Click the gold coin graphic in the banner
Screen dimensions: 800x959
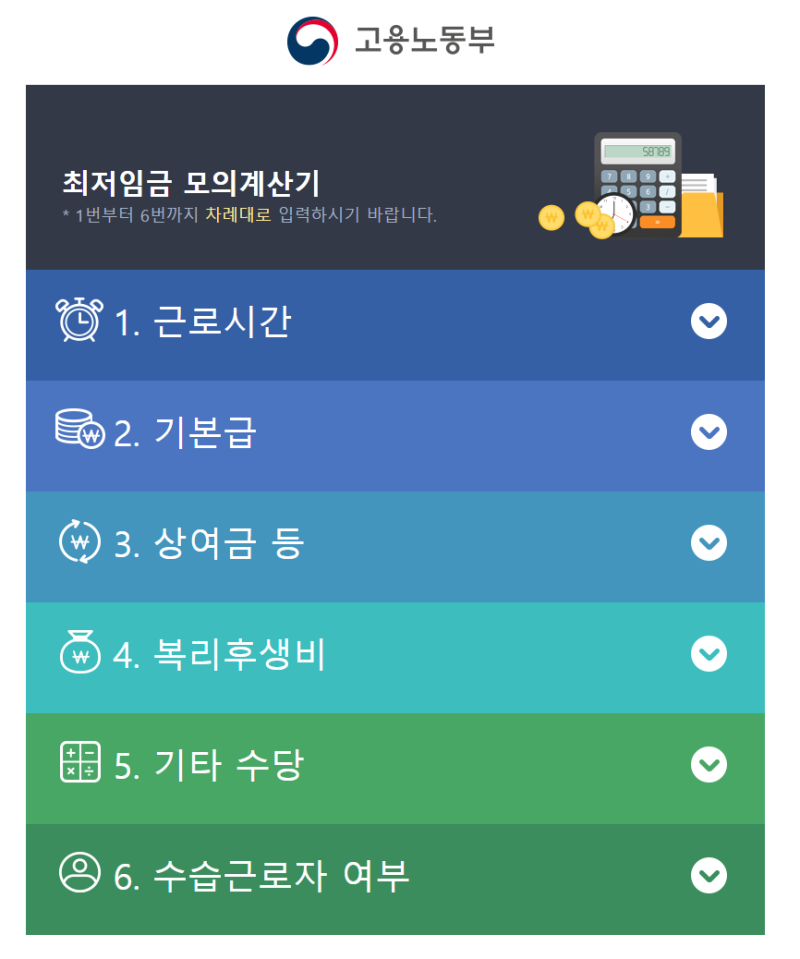(x=551, y=218)
